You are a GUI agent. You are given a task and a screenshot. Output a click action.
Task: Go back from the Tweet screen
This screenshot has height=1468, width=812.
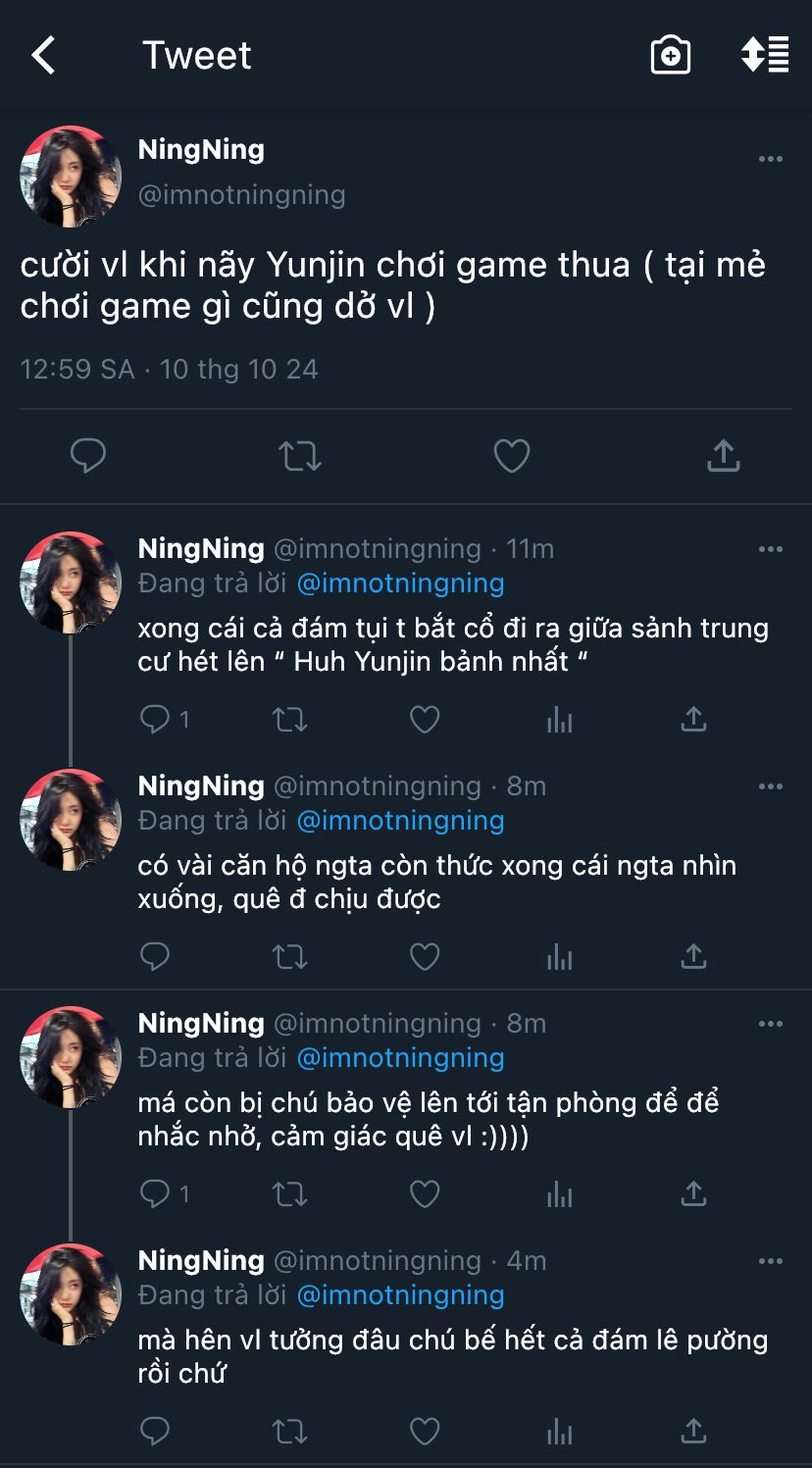click(x=43, y=55)
